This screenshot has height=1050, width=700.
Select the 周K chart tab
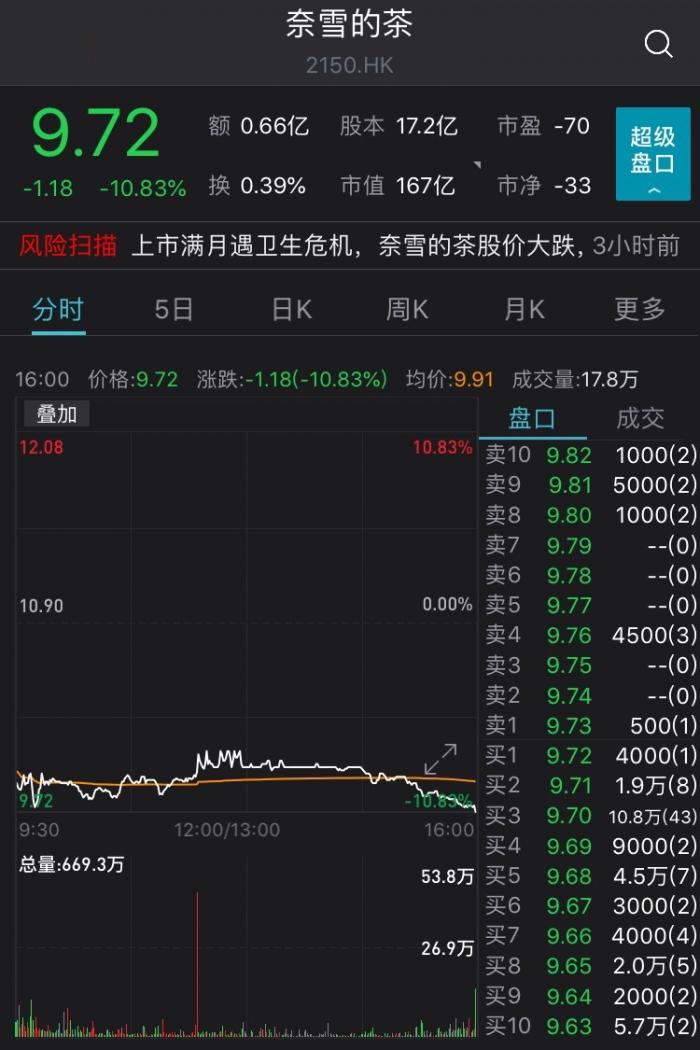click(407, 310)
